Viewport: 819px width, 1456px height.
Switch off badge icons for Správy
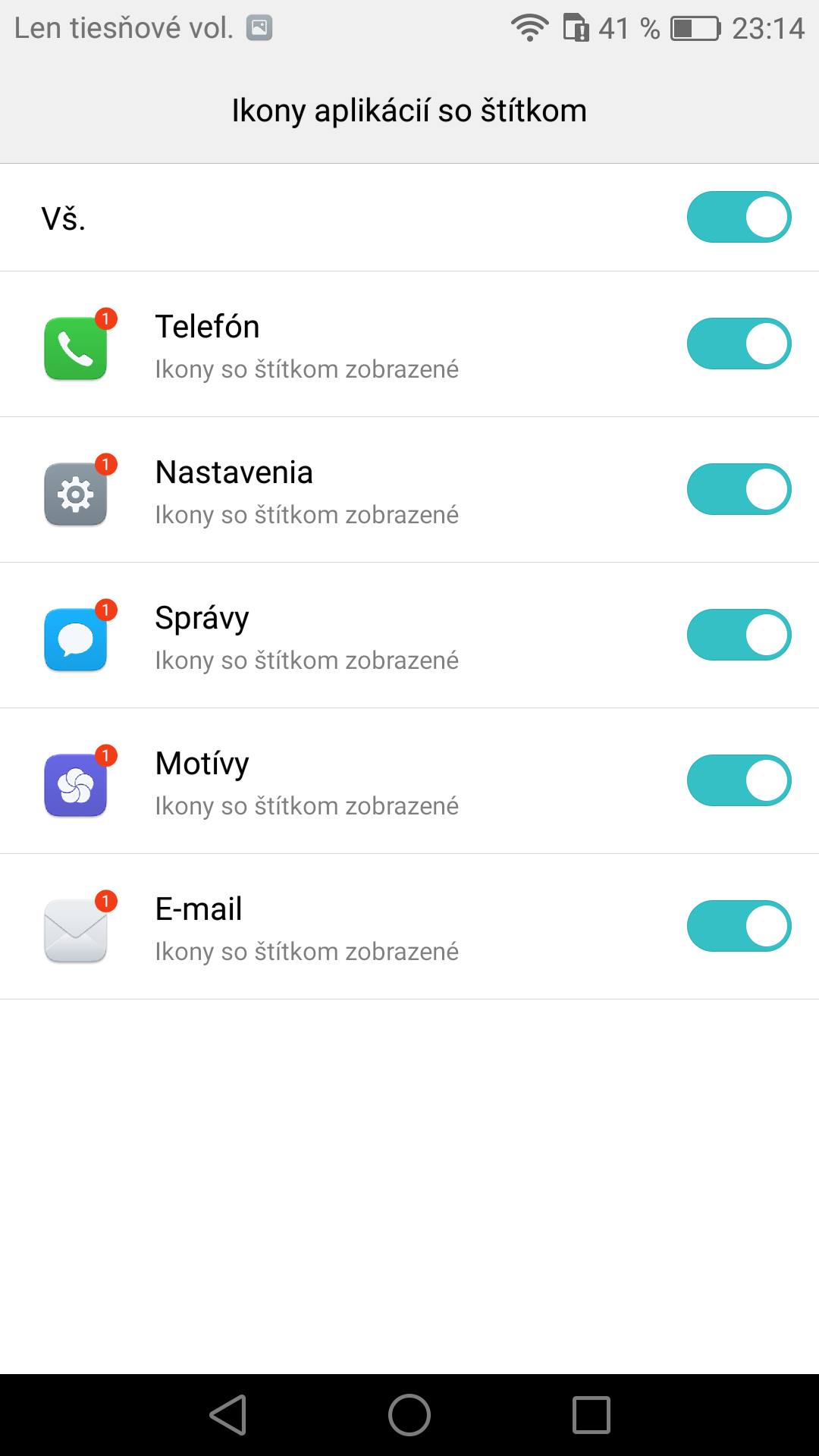(x=739, y=635)
